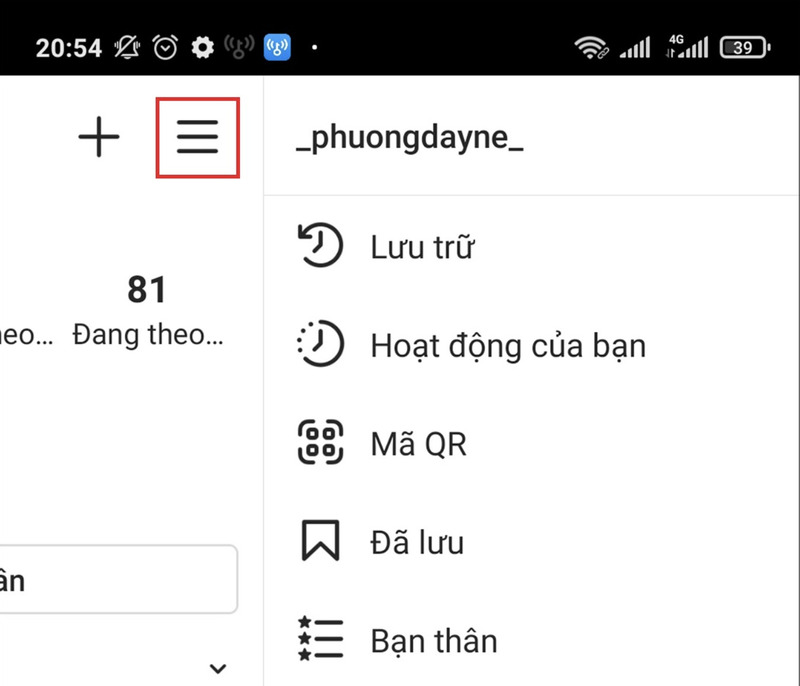
Task: Open the Bạn thân list
Action: pyautogui.click(x=433, y=640)
